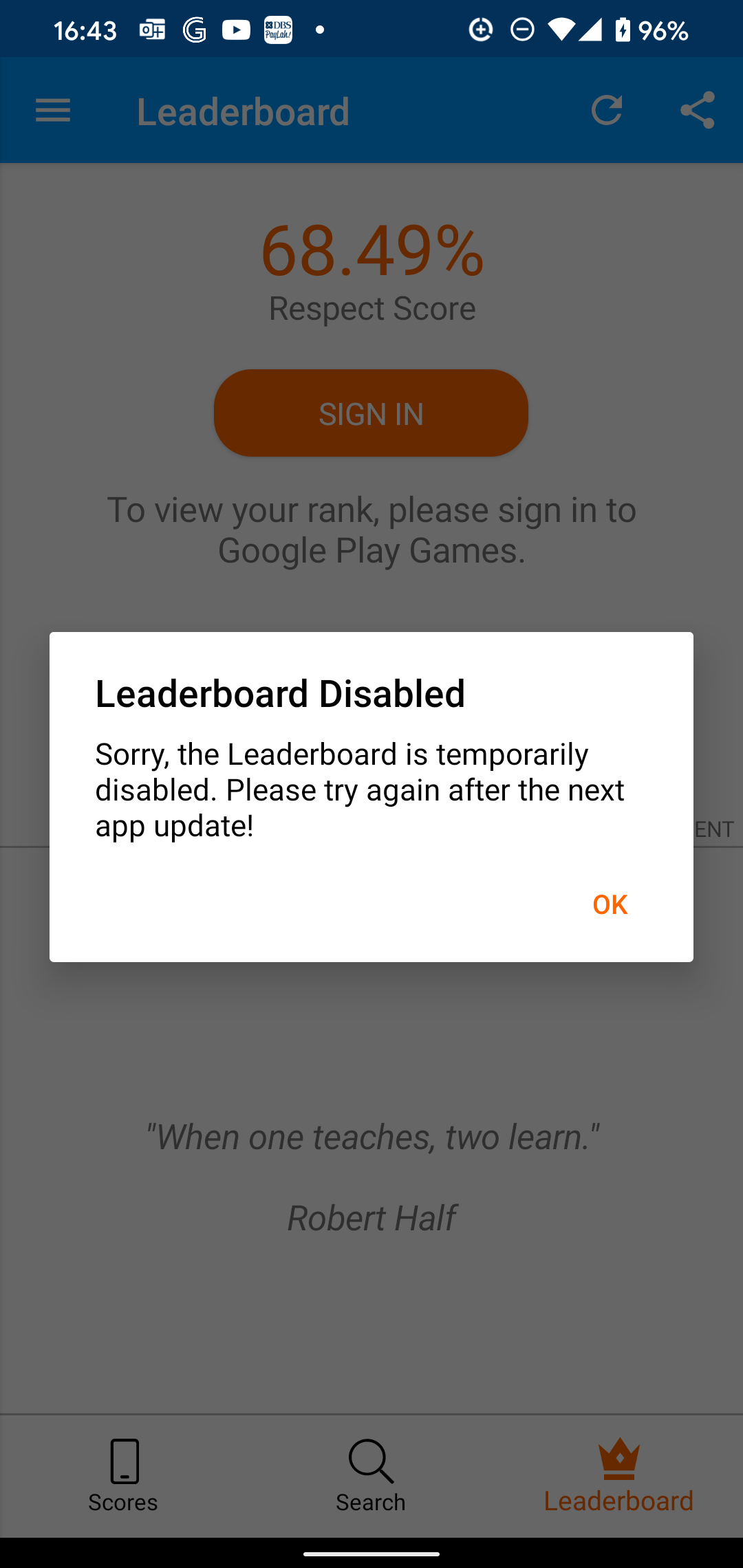Tap the SIGN IN button
743x1568 pixels.
tap(371, 413)
